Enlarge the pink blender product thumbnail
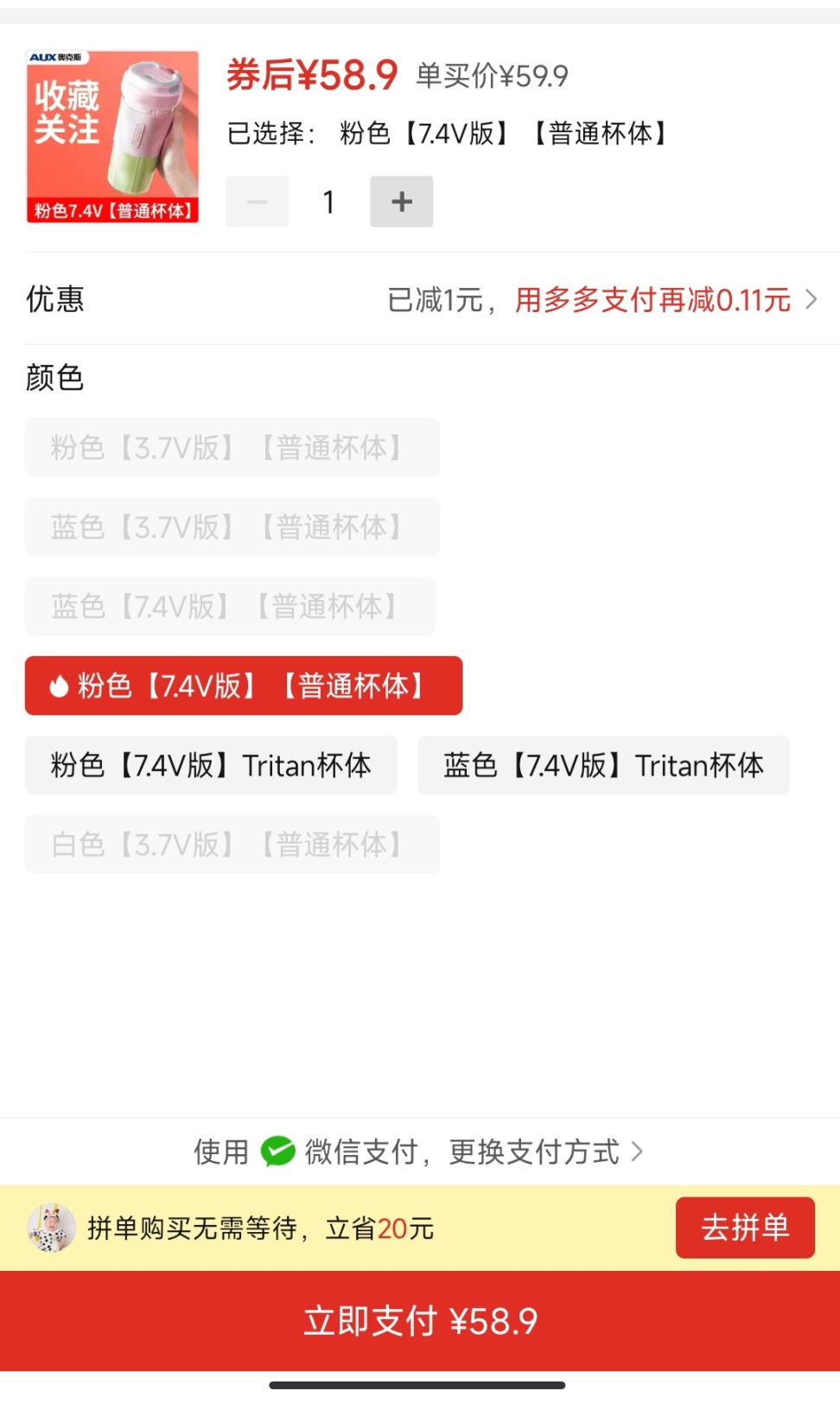This screenshot has height=1404, width=840. (113, 137)
